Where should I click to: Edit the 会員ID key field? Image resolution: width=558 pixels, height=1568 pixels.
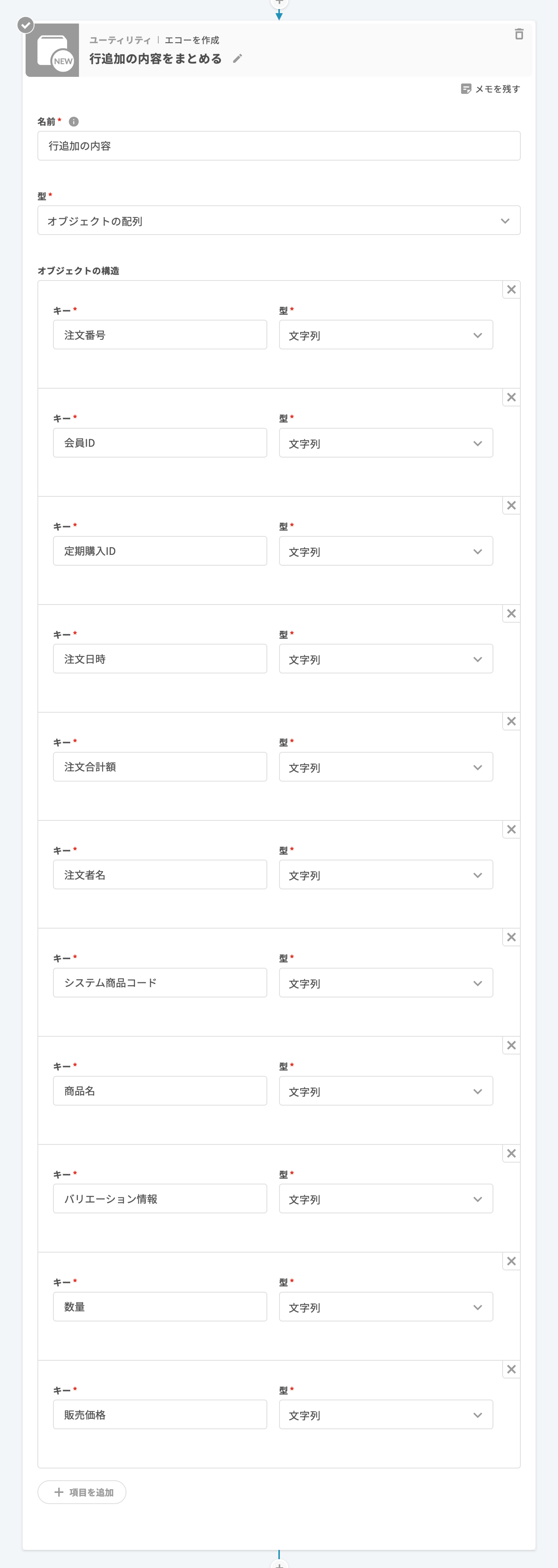pyautogui.click(x=160, y=443)
